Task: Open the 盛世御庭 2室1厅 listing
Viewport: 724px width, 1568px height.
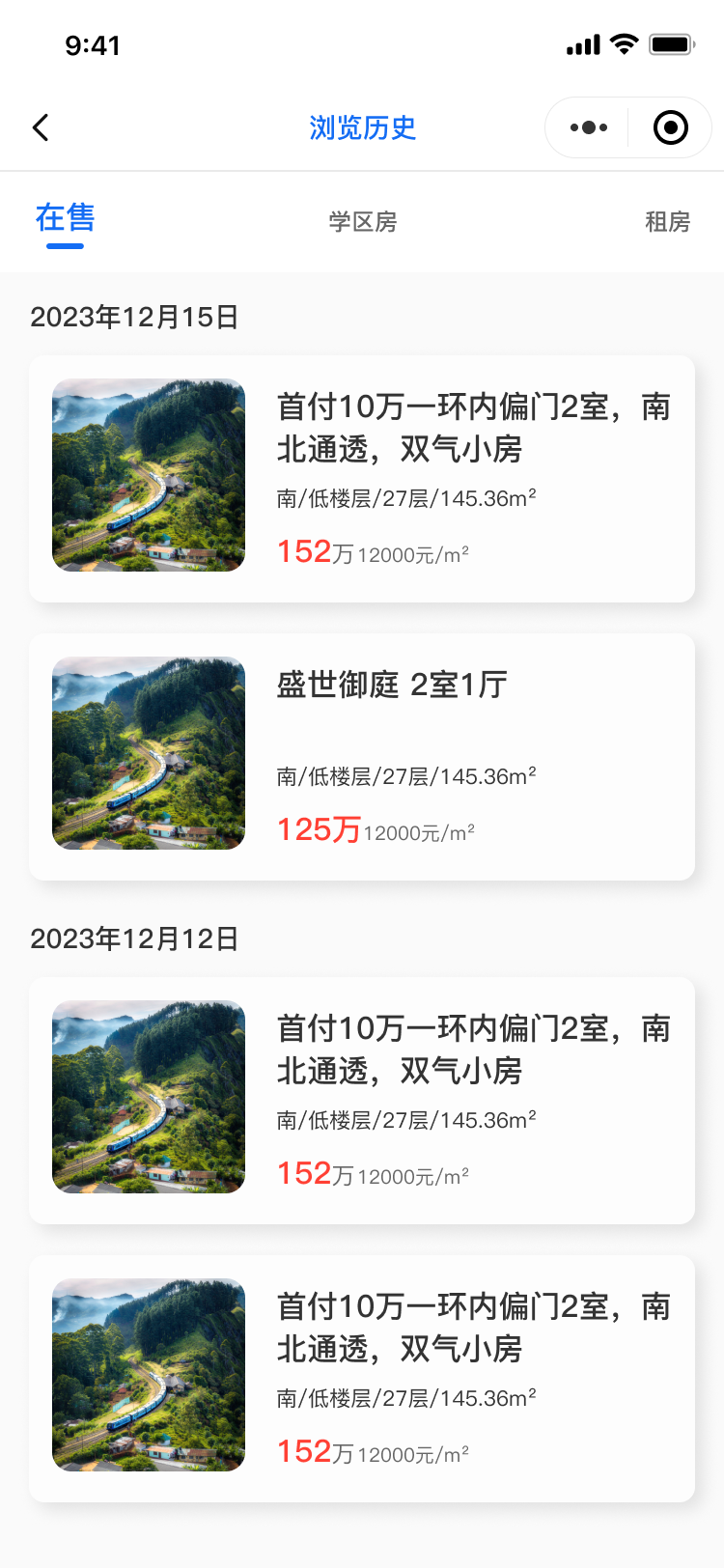Action: (362, 756)
